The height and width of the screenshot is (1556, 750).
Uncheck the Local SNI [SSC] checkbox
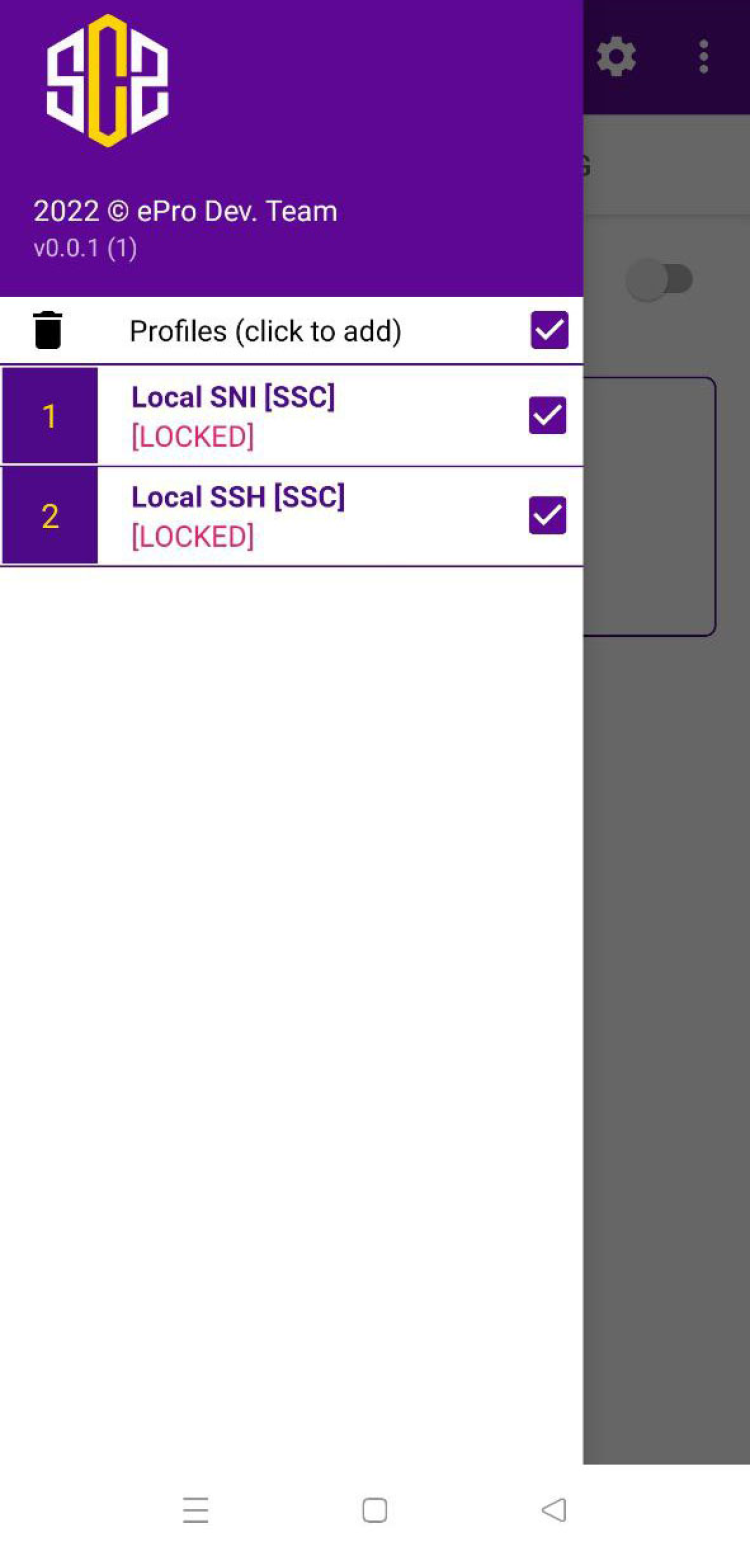[547, 416]
